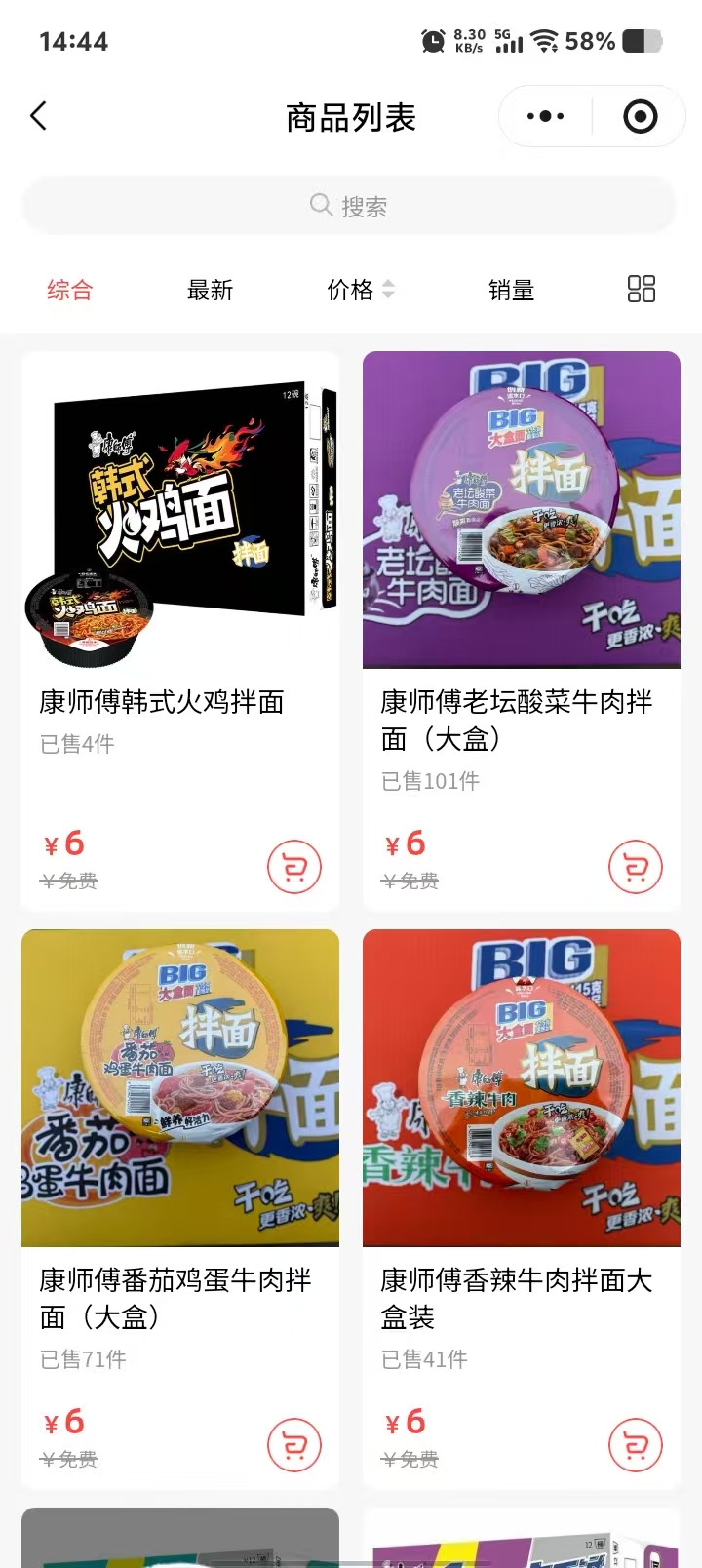Add 康师傅香辣牛肉拌面大盒装 to the cart
The height and width of the screenshot is (1568, 702).
(x=635, y=1445)
